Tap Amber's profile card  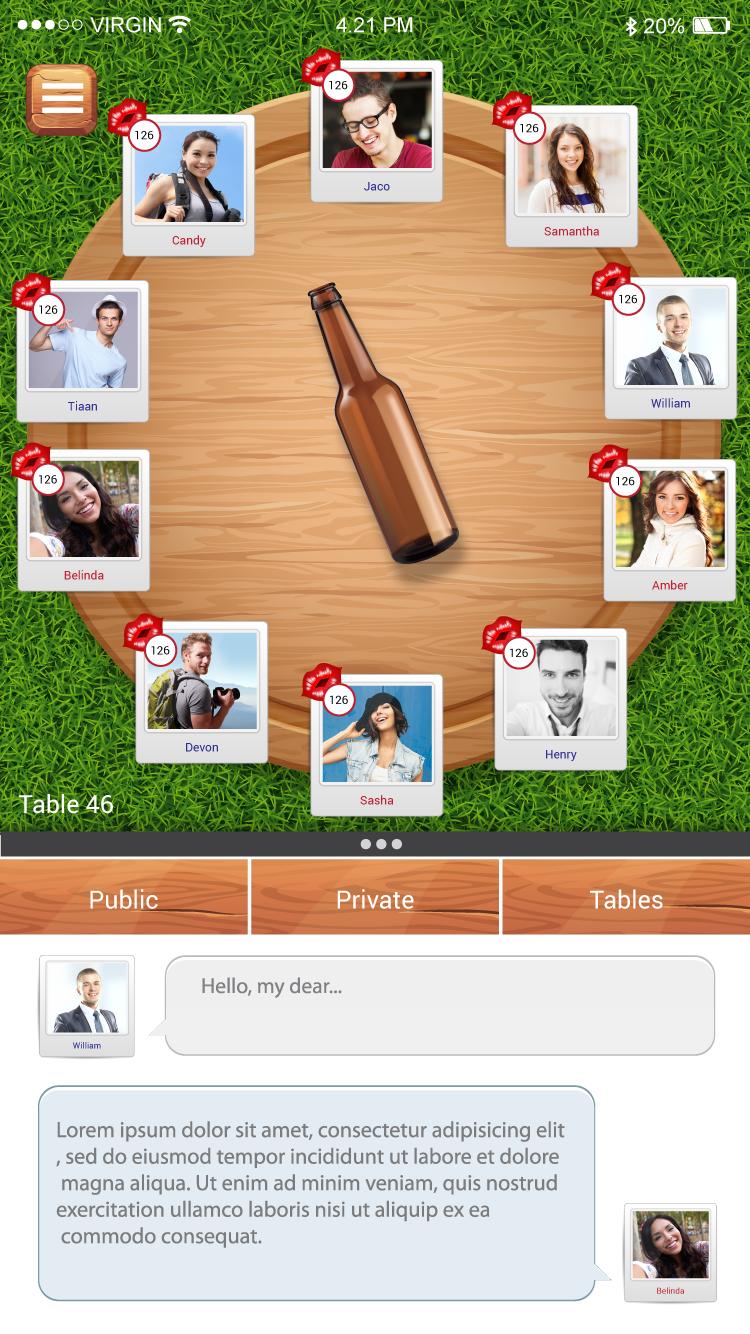670,529
